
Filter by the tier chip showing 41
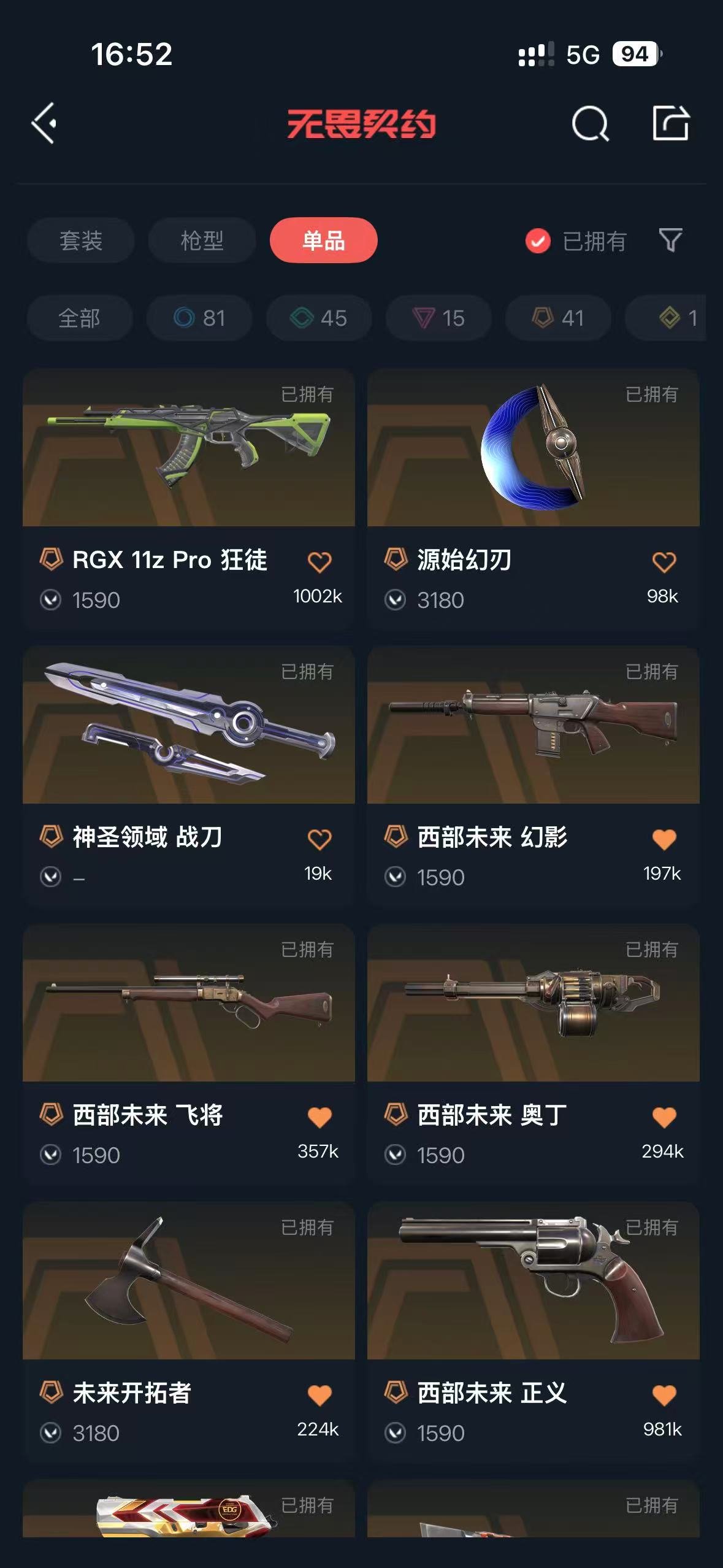pos(558,318)
